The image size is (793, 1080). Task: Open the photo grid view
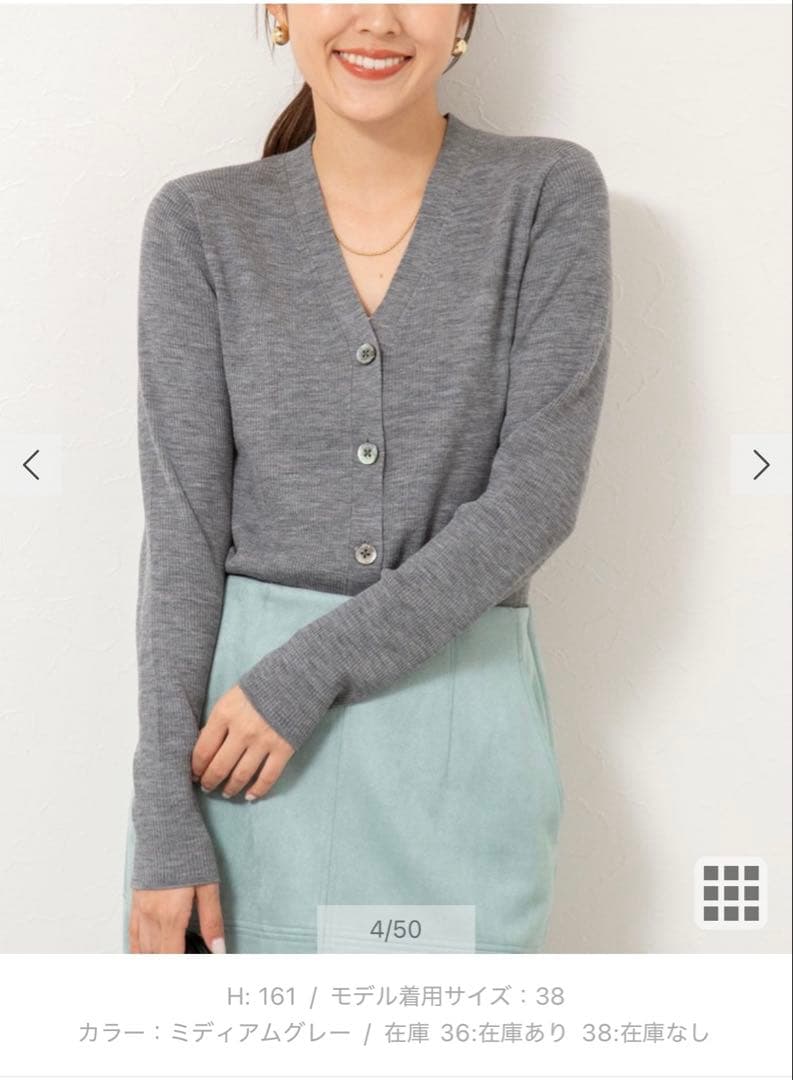(x=730, y=892)
